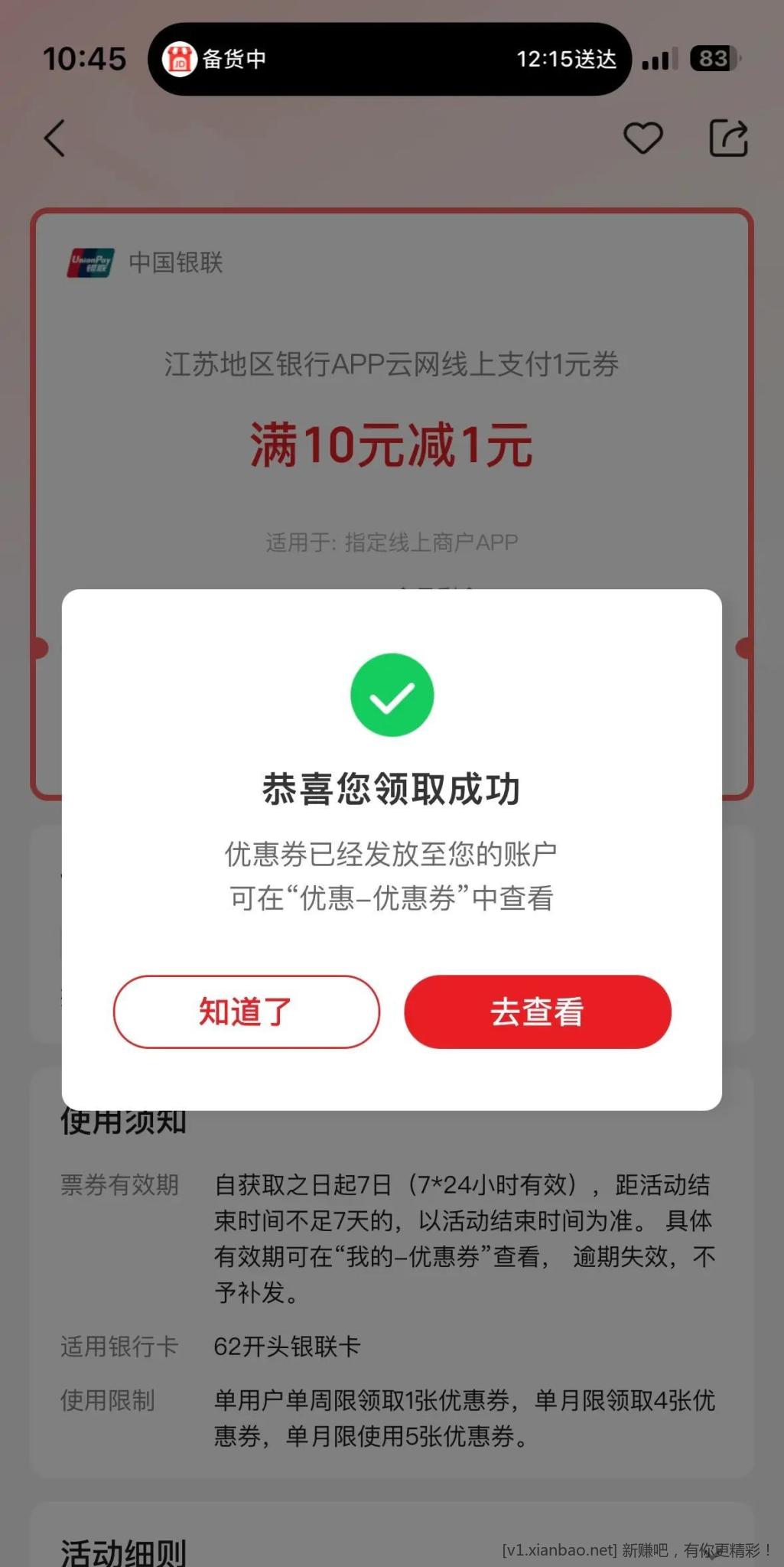Go back using the top-left arrow

[x=55, y=138]
